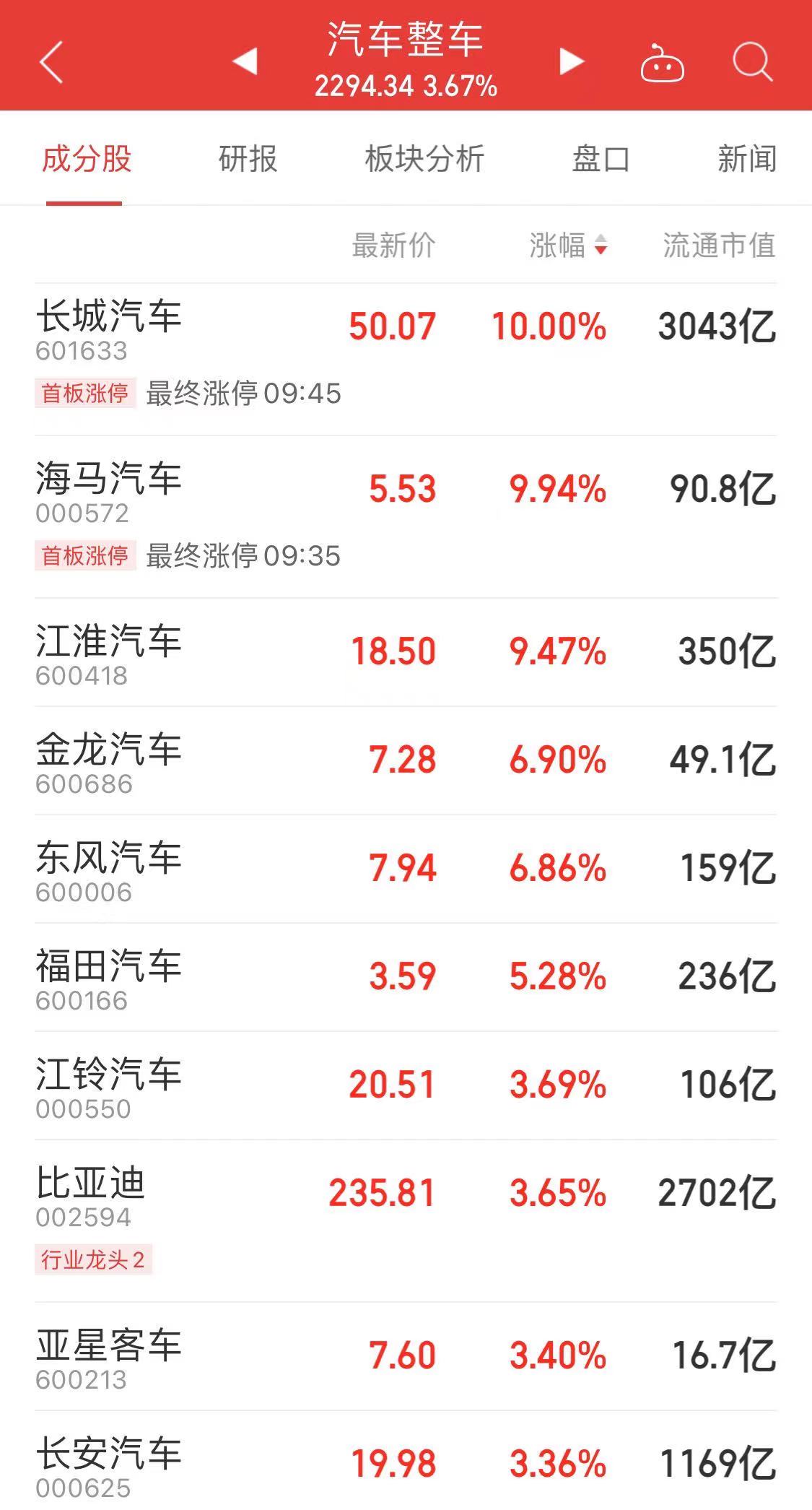Screen dimensions: 812x1510
Task: Switch to the next sector with right triangle
Action: 572,61
